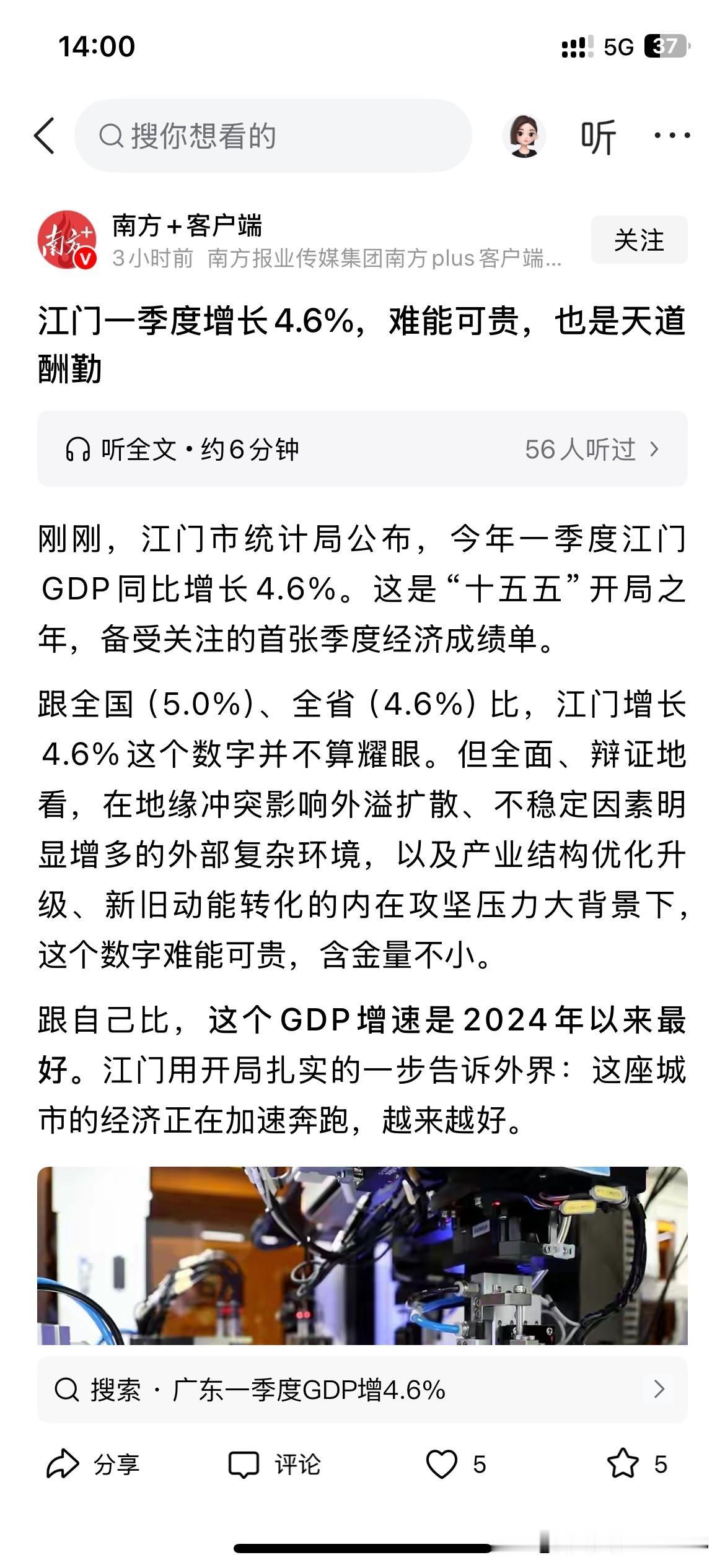Enable following by tapping 关注
The height and width of the screenshot is (1568, 725).
point(638,240)
